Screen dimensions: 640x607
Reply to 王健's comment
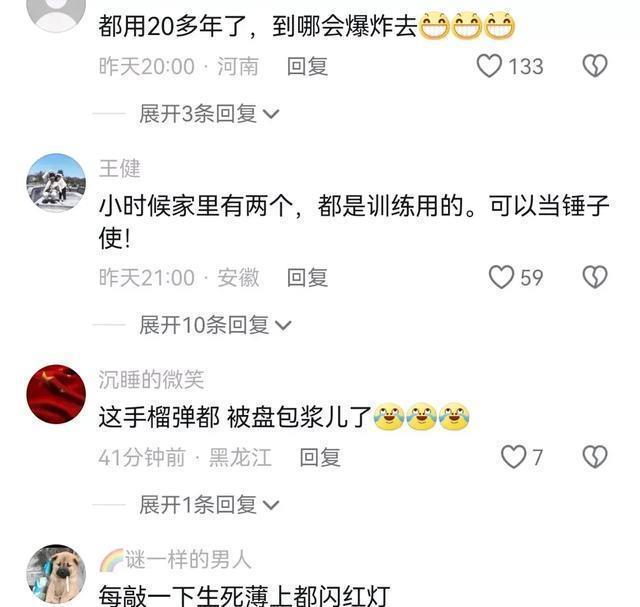307,277
